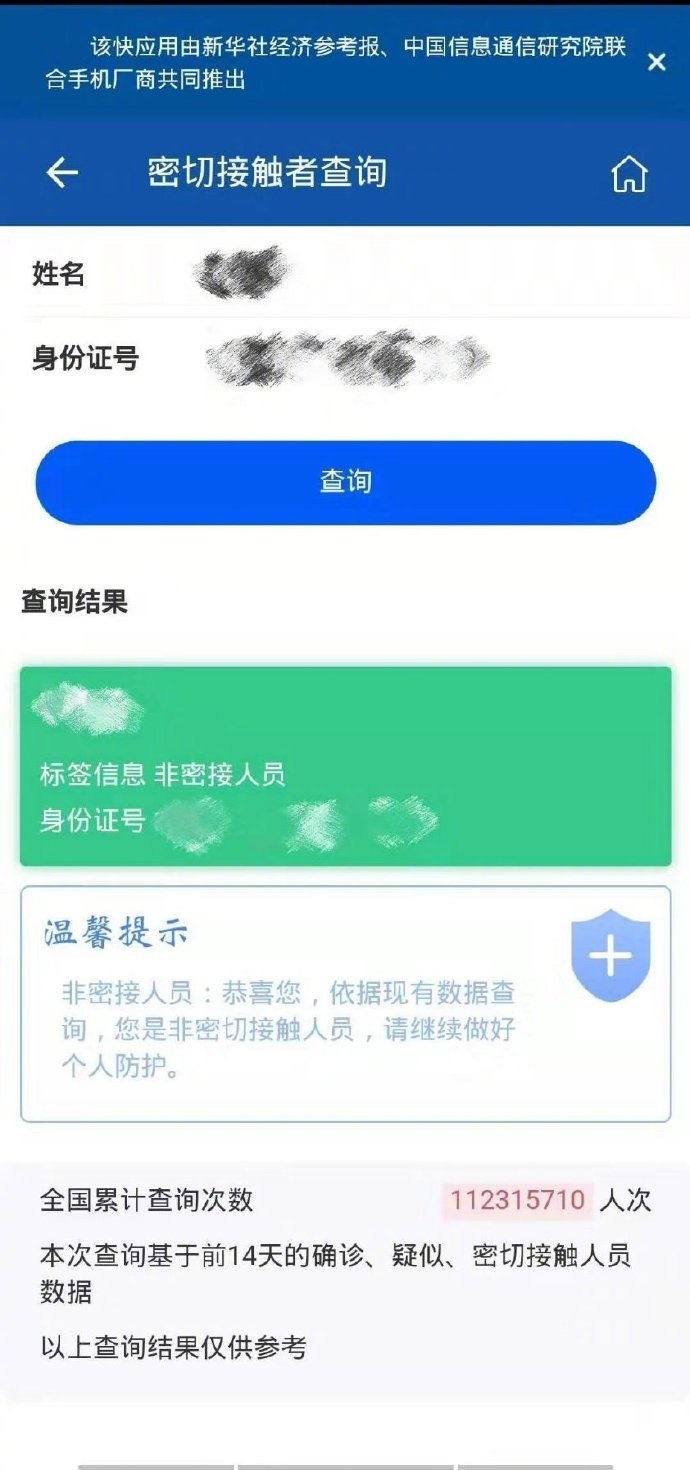Dismiss the top banner notice
Screen dimensions: 690x1470
click(656, 62)
